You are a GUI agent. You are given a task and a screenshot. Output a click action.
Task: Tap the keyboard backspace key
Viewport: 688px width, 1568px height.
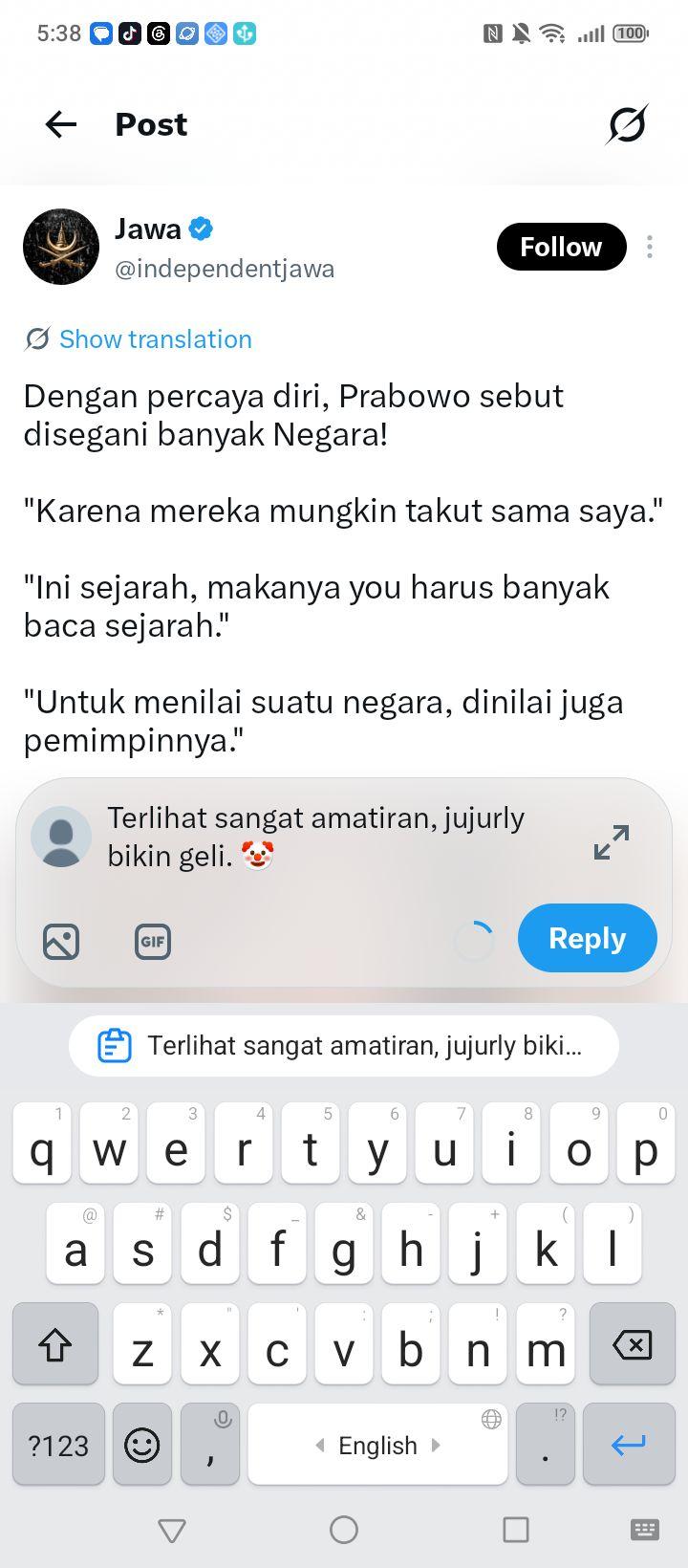point(632,1345)
